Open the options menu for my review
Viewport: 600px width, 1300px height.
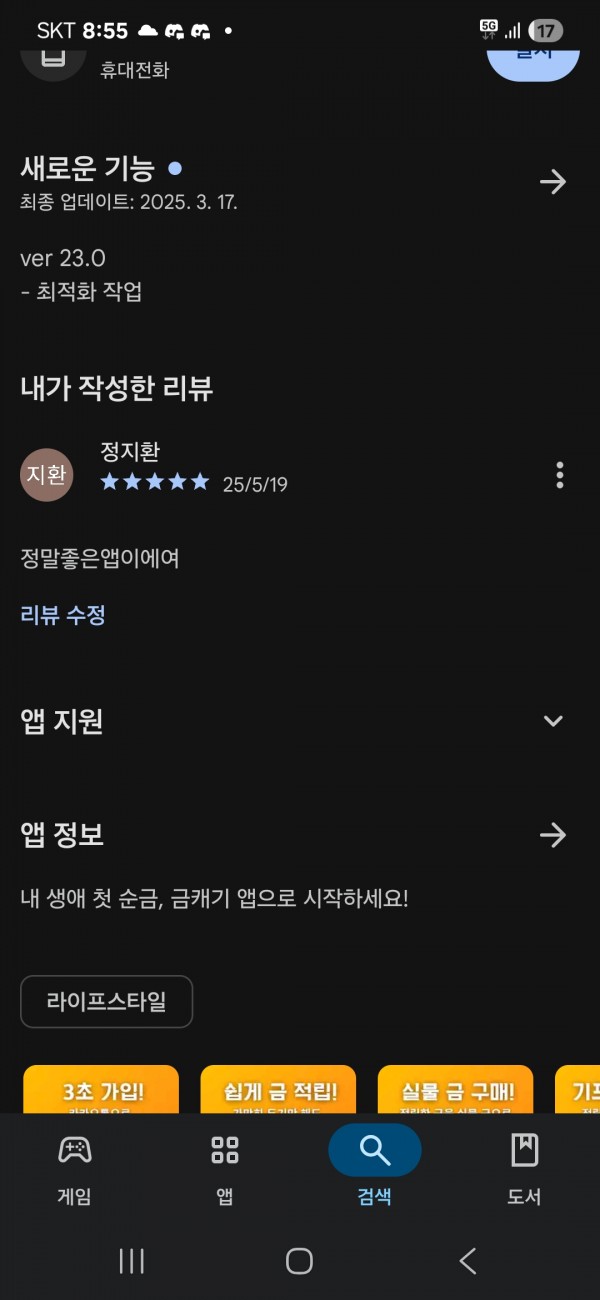coord(560,475)
